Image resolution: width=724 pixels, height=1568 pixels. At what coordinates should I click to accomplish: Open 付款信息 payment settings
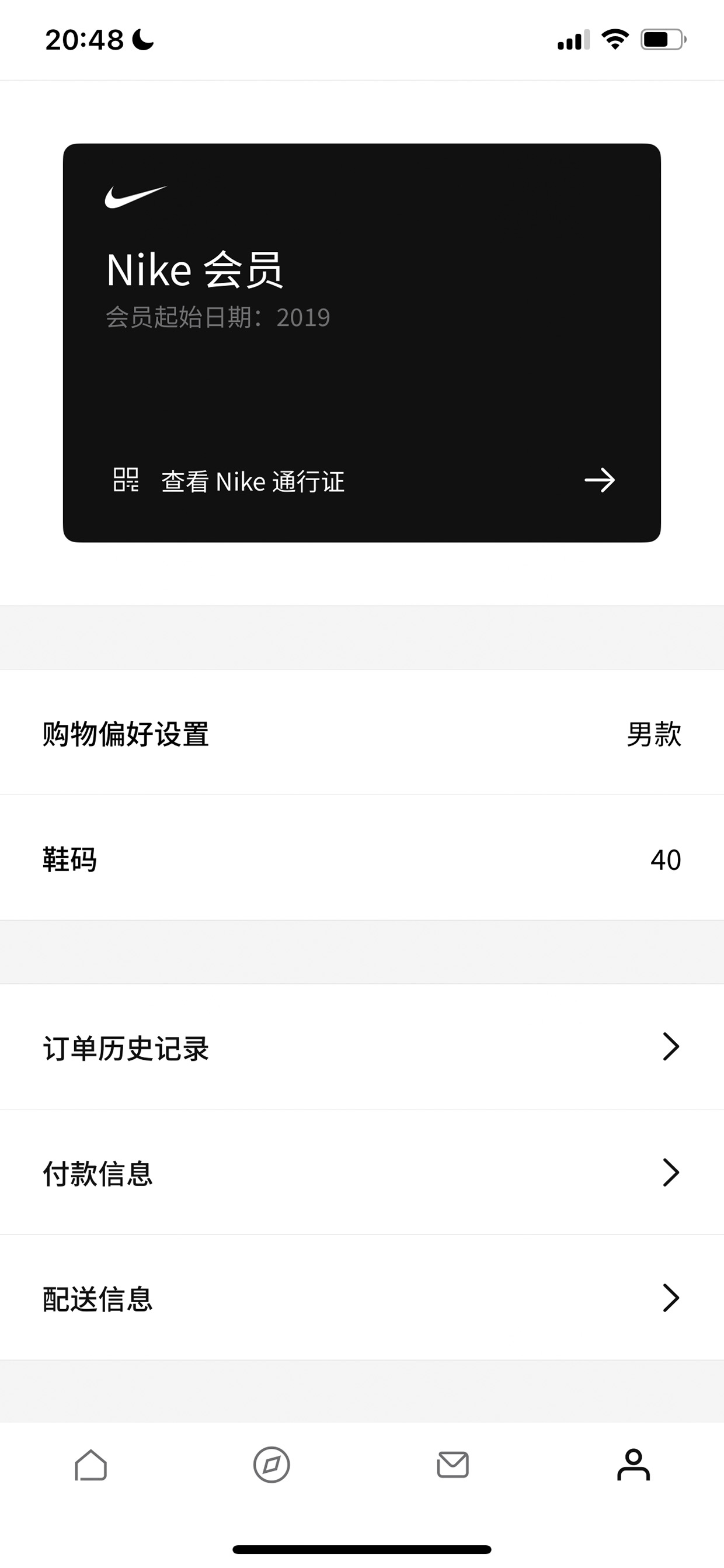(362, 1172)
